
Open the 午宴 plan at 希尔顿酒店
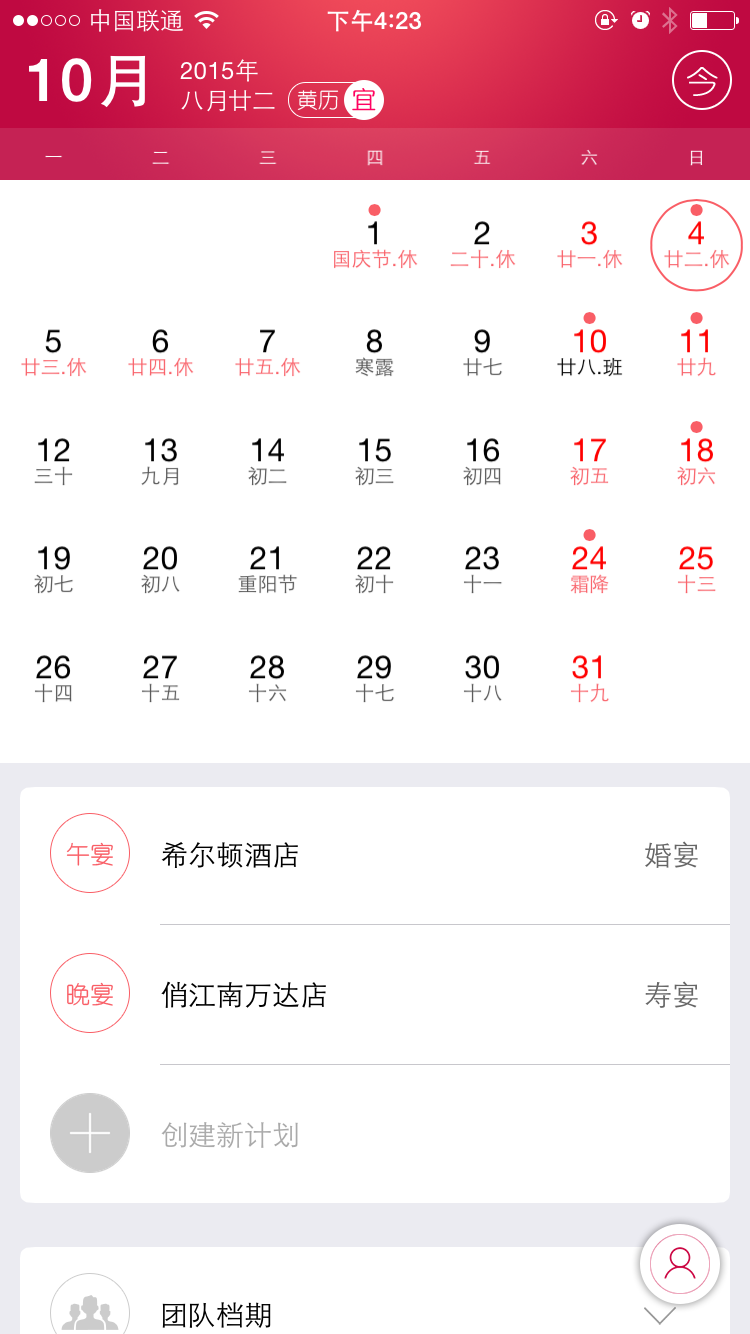[x=375, y=855]
